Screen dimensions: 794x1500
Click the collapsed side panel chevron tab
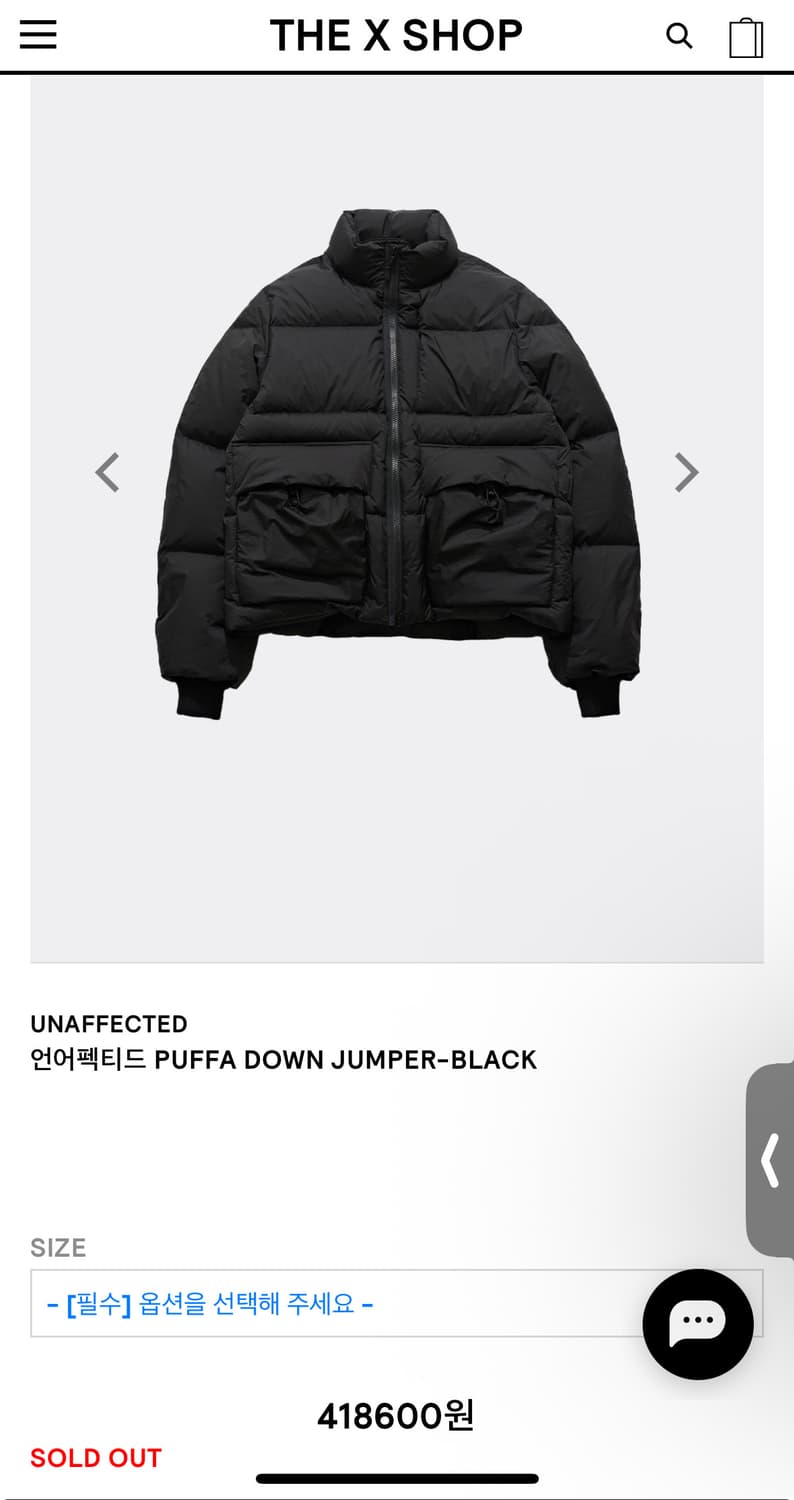tap(770, 1158)
